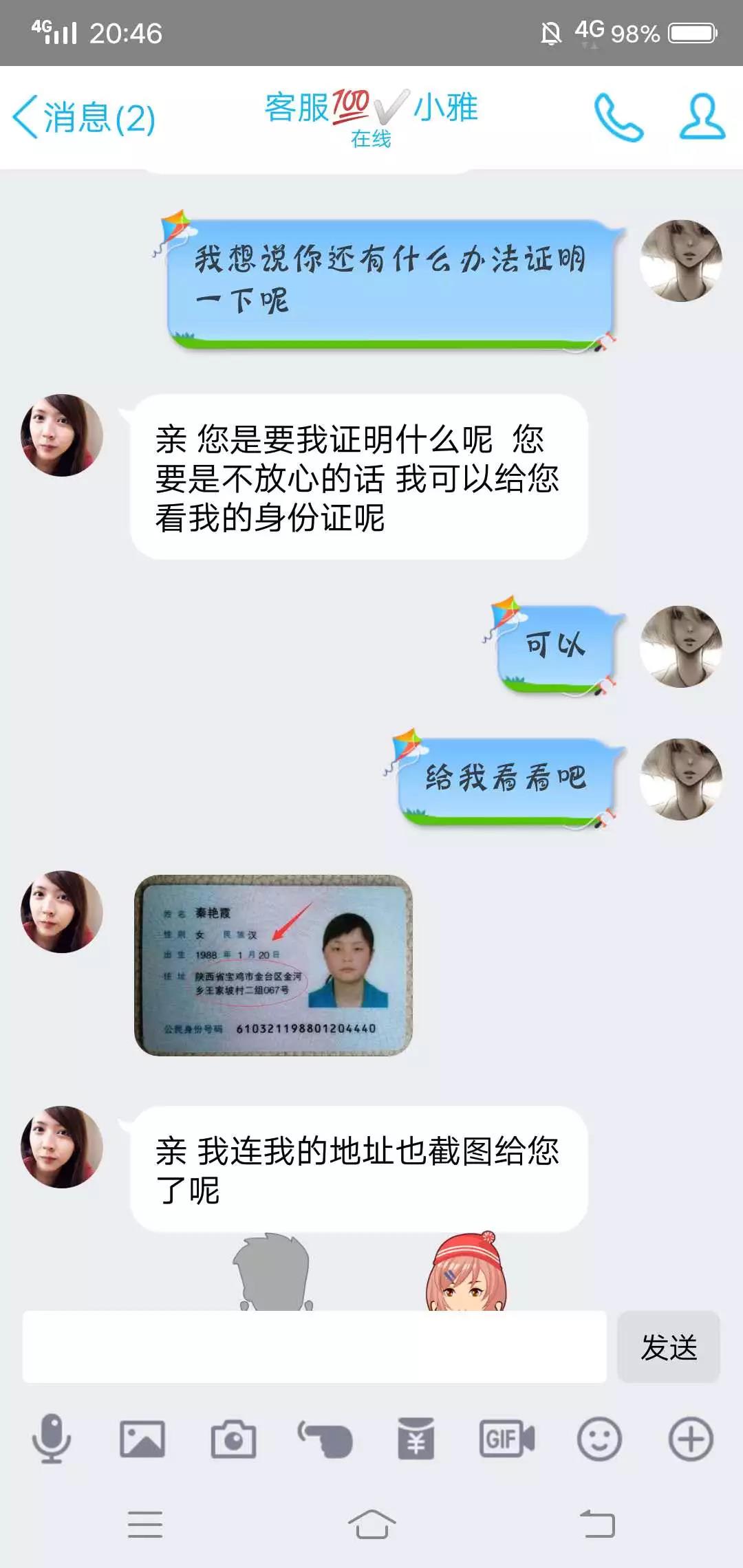Record a voice message with the microphone

click(x=52, y=1439)
